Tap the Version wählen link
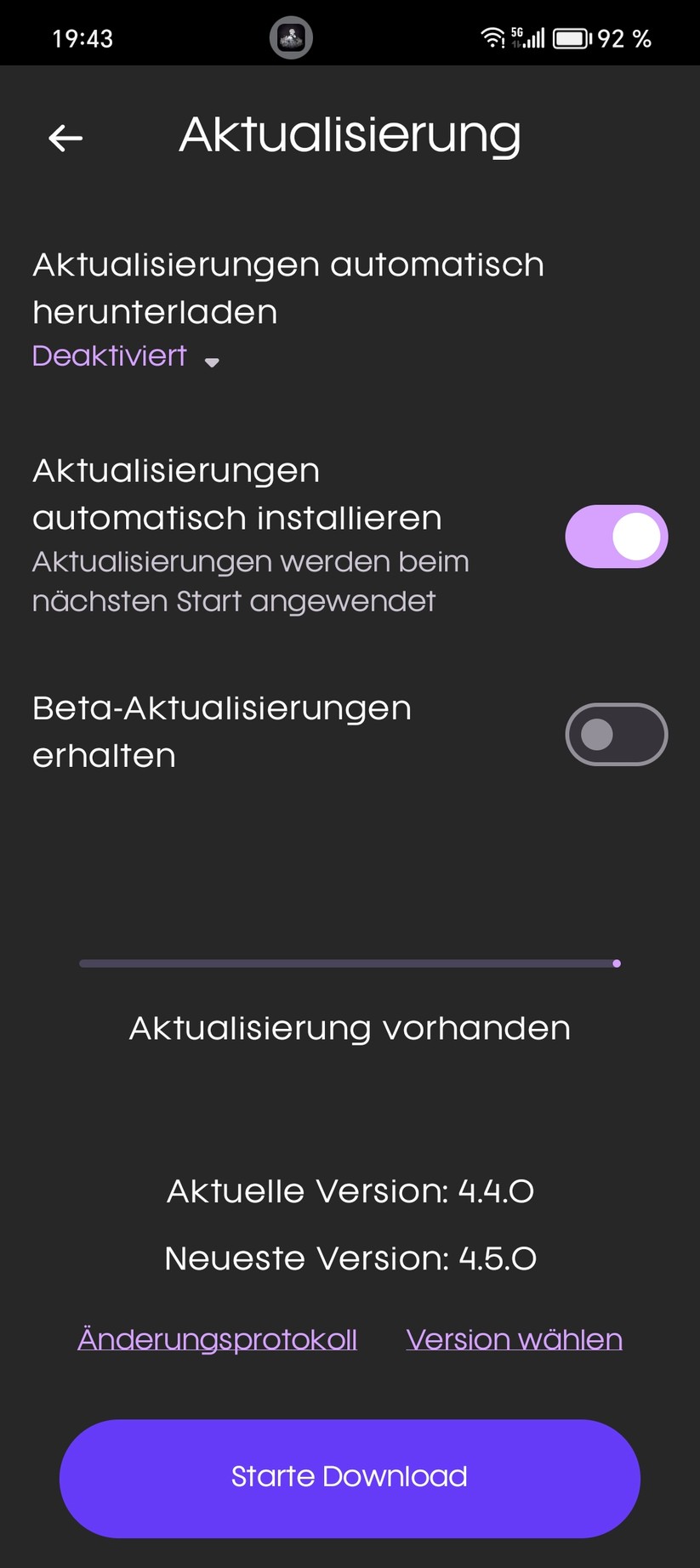The height and width of the screenshot is (1568, 700). 514,1339
